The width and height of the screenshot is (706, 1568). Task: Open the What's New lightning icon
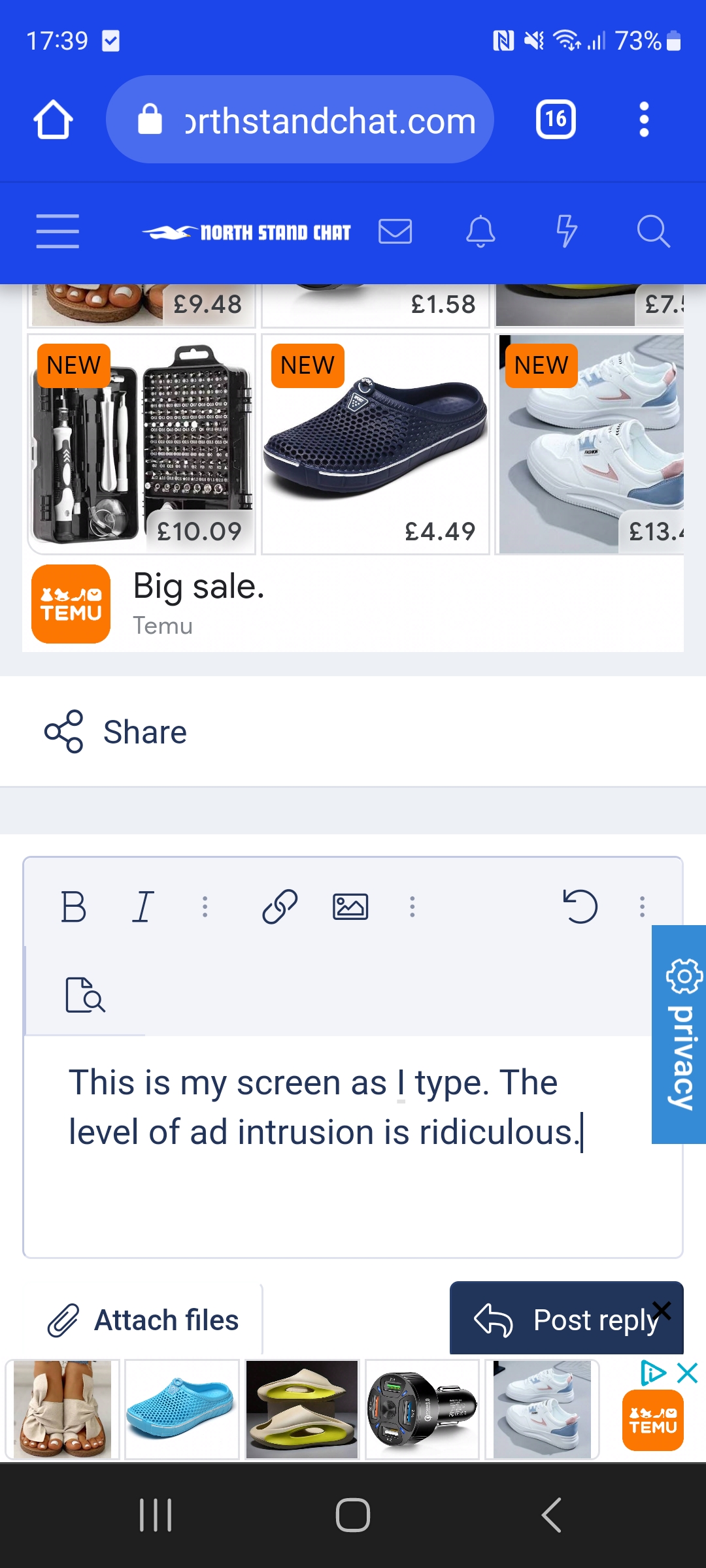click(x=566, y=231)
